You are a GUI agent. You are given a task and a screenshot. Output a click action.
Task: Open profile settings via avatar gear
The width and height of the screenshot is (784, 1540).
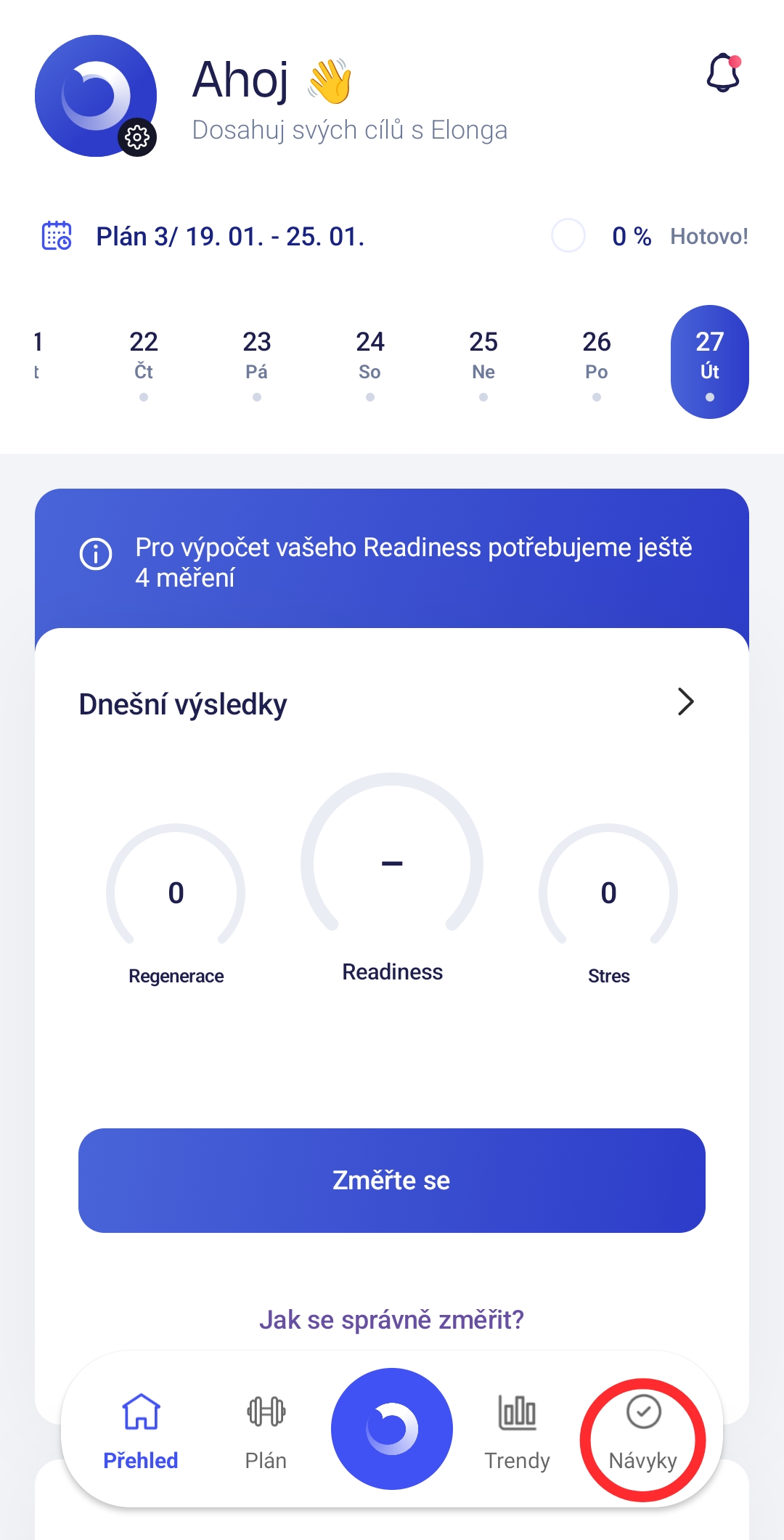137,137
